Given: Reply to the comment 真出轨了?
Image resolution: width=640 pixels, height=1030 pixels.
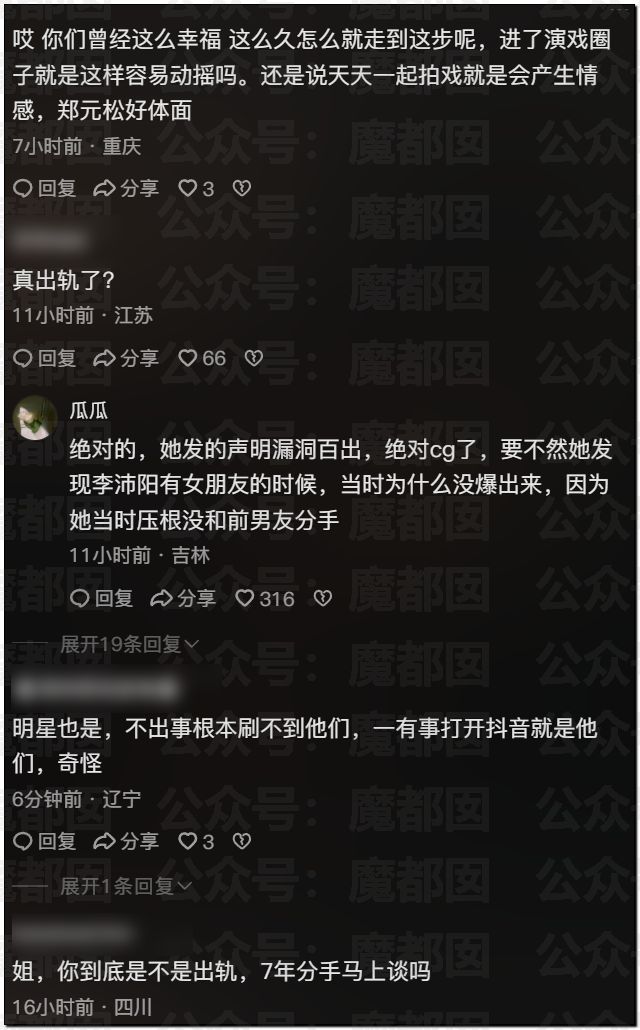Looking at the screenshot, I should point(45,358).
